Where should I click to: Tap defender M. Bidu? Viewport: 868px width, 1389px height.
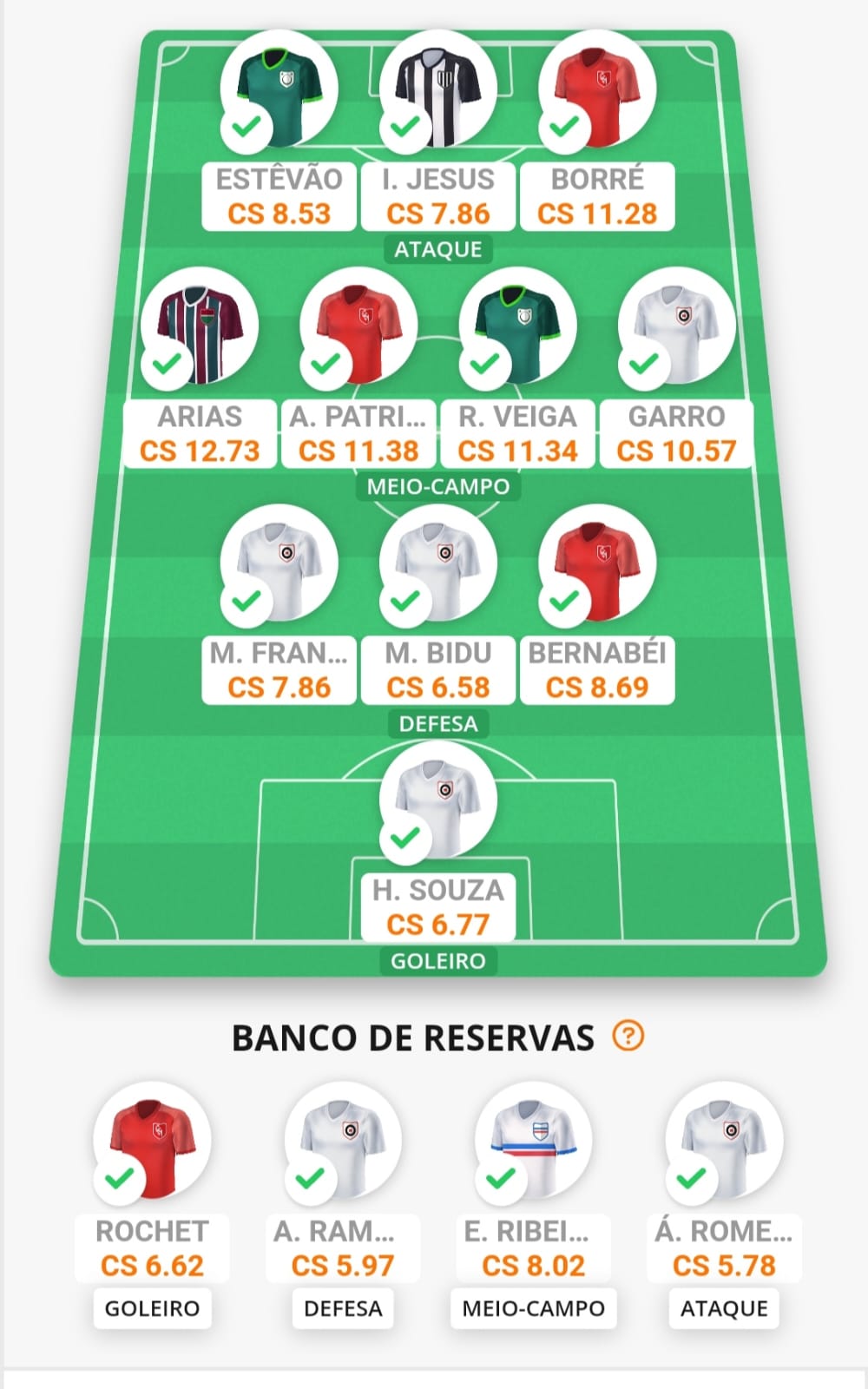pos(437,604)
